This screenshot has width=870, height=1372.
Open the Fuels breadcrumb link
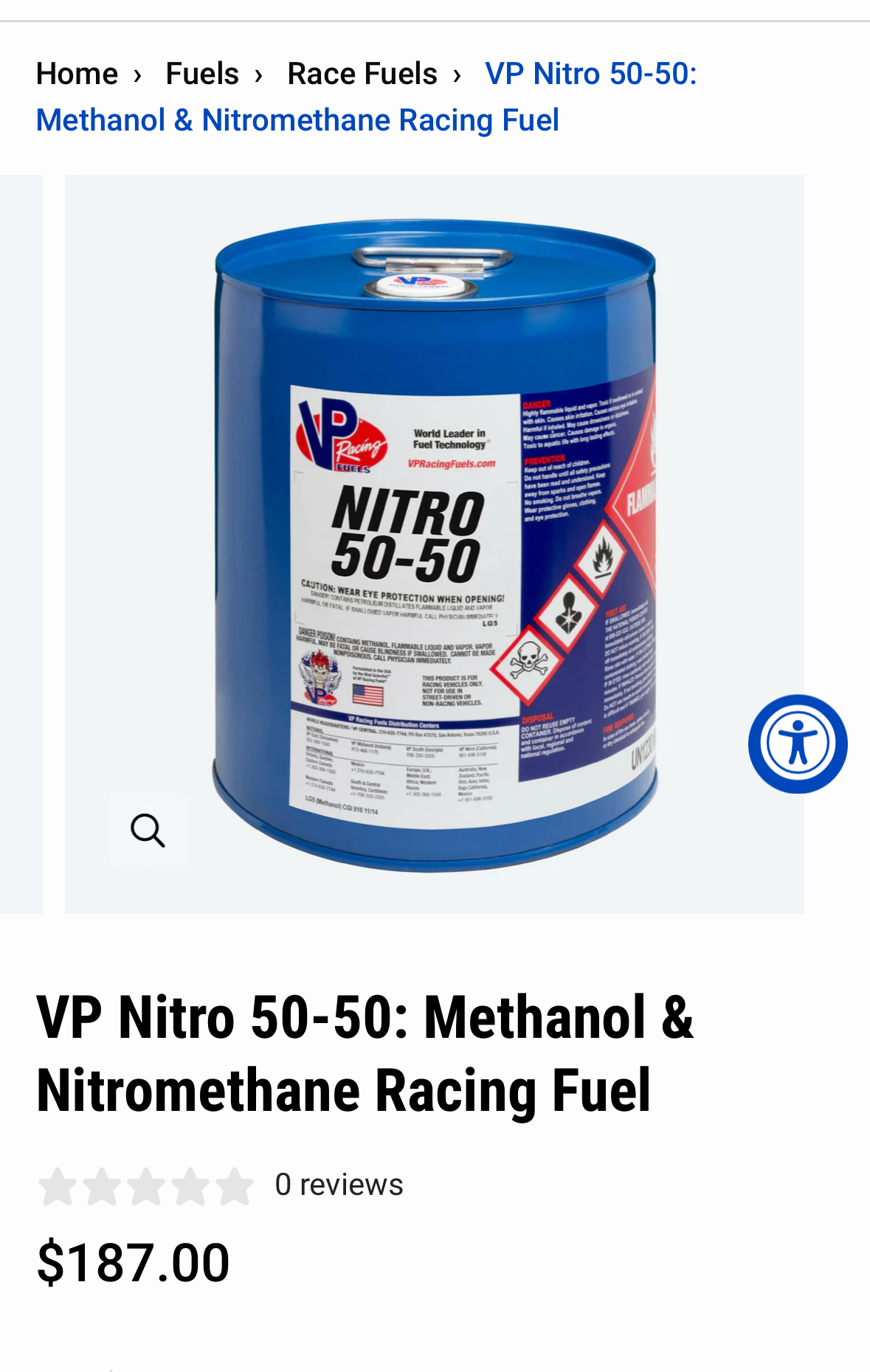coord(202,74)
